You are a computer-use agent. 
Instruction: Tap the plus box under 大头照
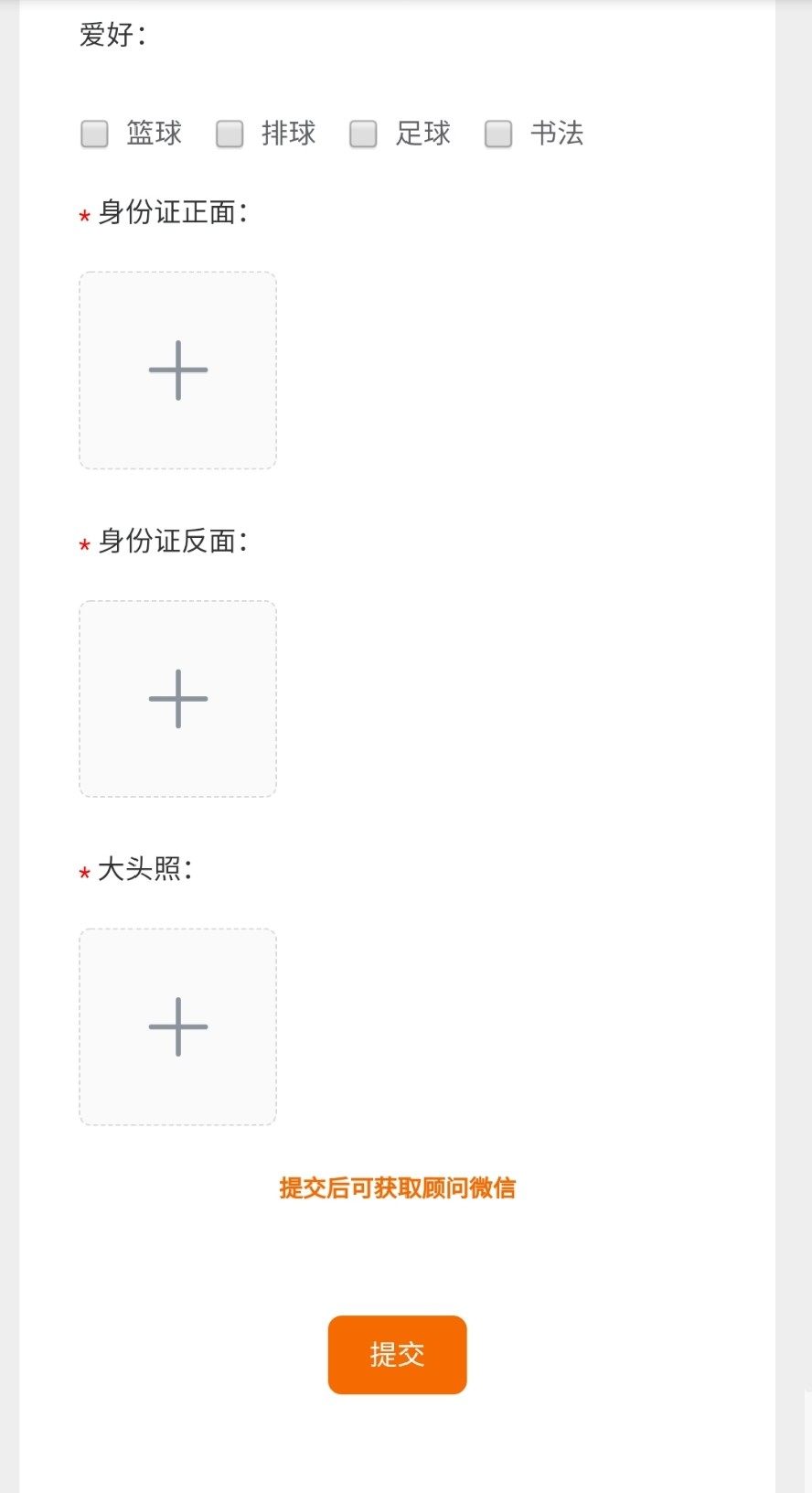click(178, 1026)
